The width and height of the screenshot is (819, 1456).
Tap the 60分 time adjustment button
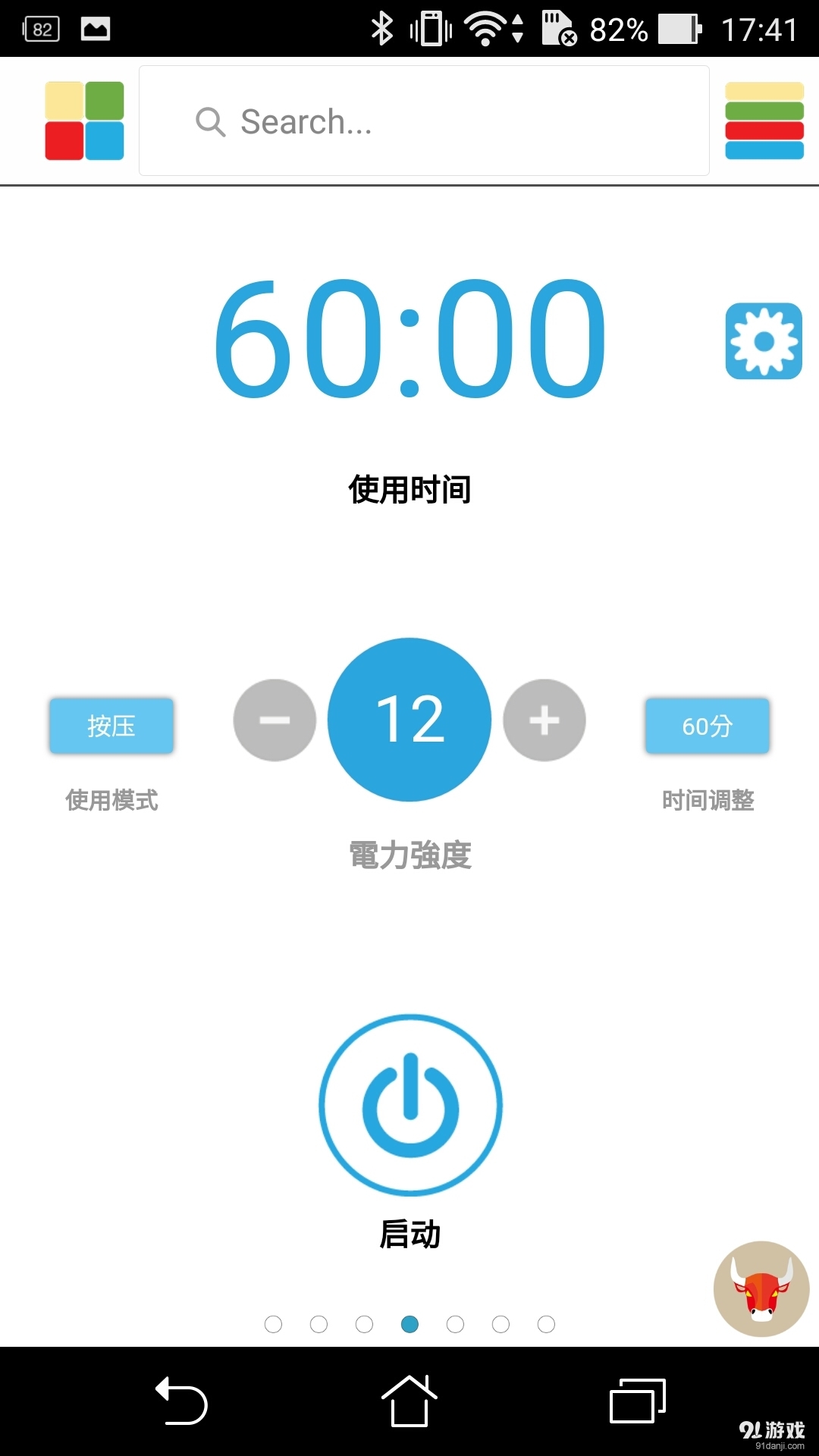(707, 726)
